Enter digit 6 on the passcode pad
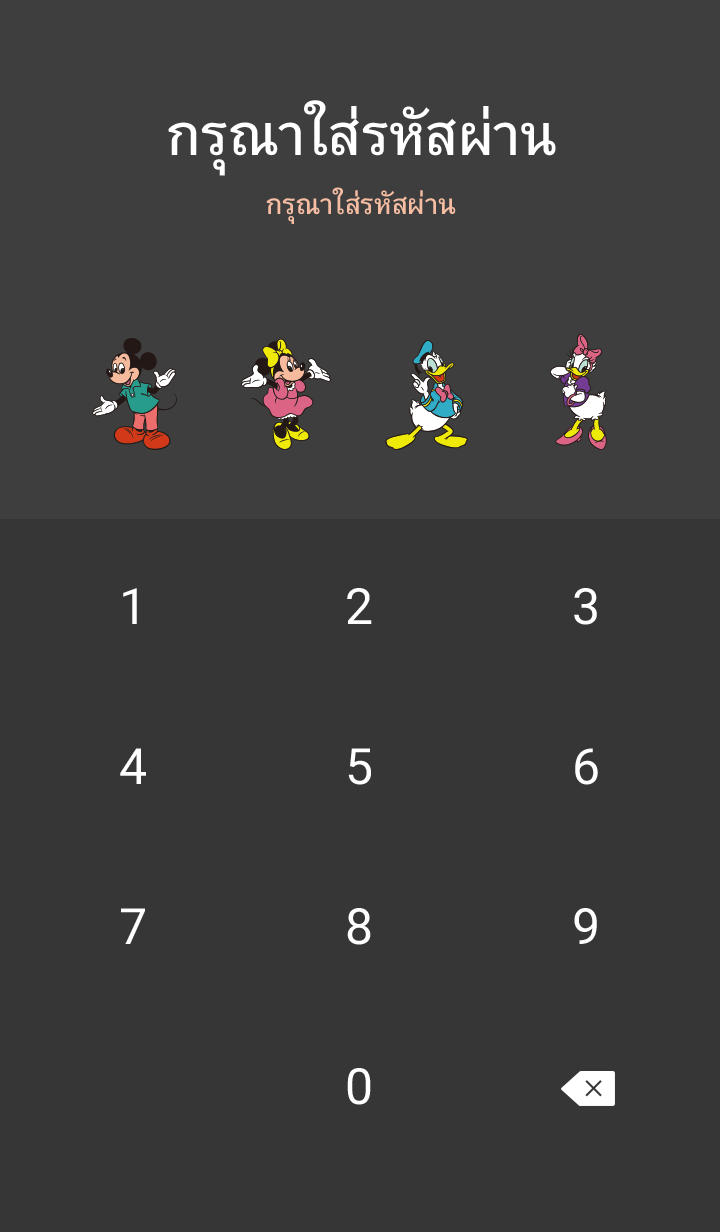The width and height of the screenshot is (720, 1232). tap(586, 767)
